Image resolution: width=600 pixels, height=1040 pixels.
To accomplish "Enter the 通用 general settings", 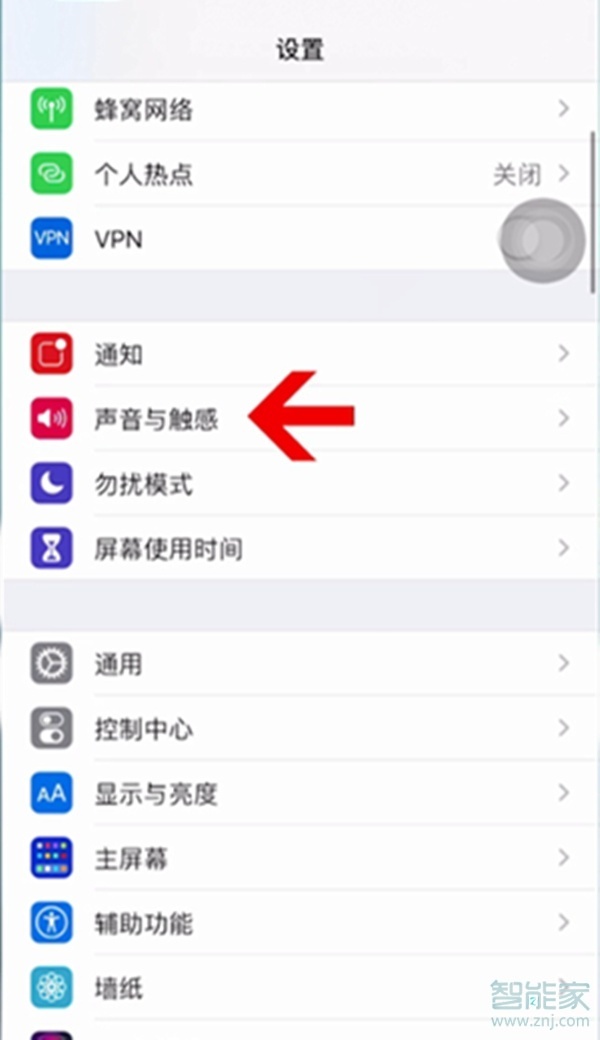I will coord(120,664).
